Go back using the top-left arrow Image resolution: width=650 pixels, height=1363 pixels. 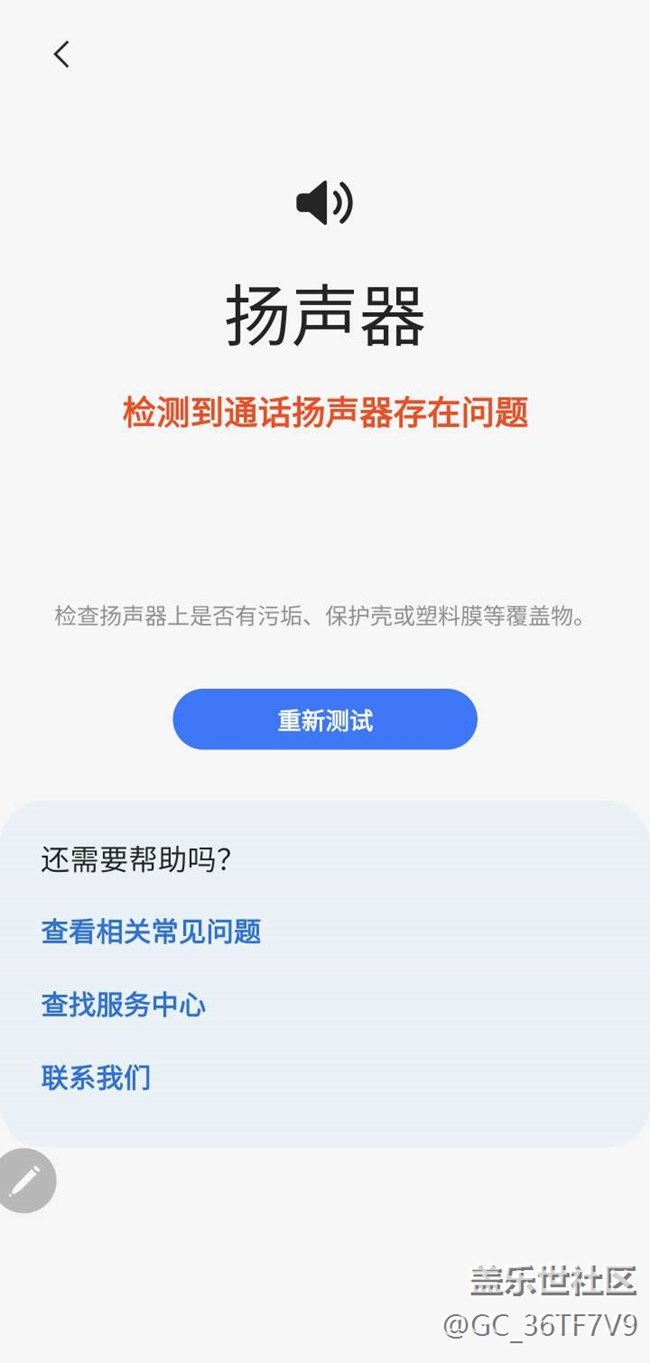click(62, 54)
